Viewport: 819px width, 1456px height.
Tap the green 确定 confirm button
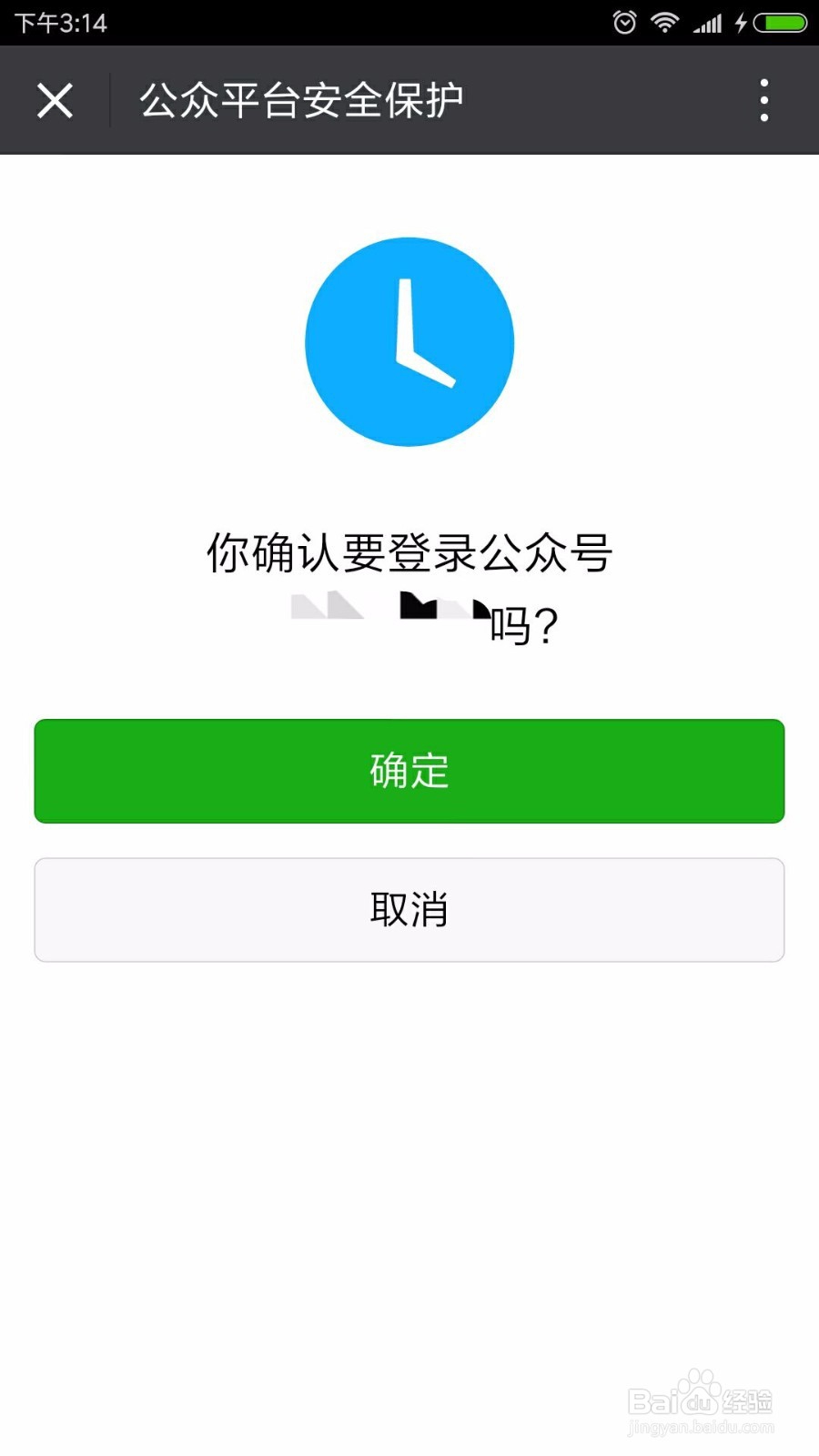(408, 771)
